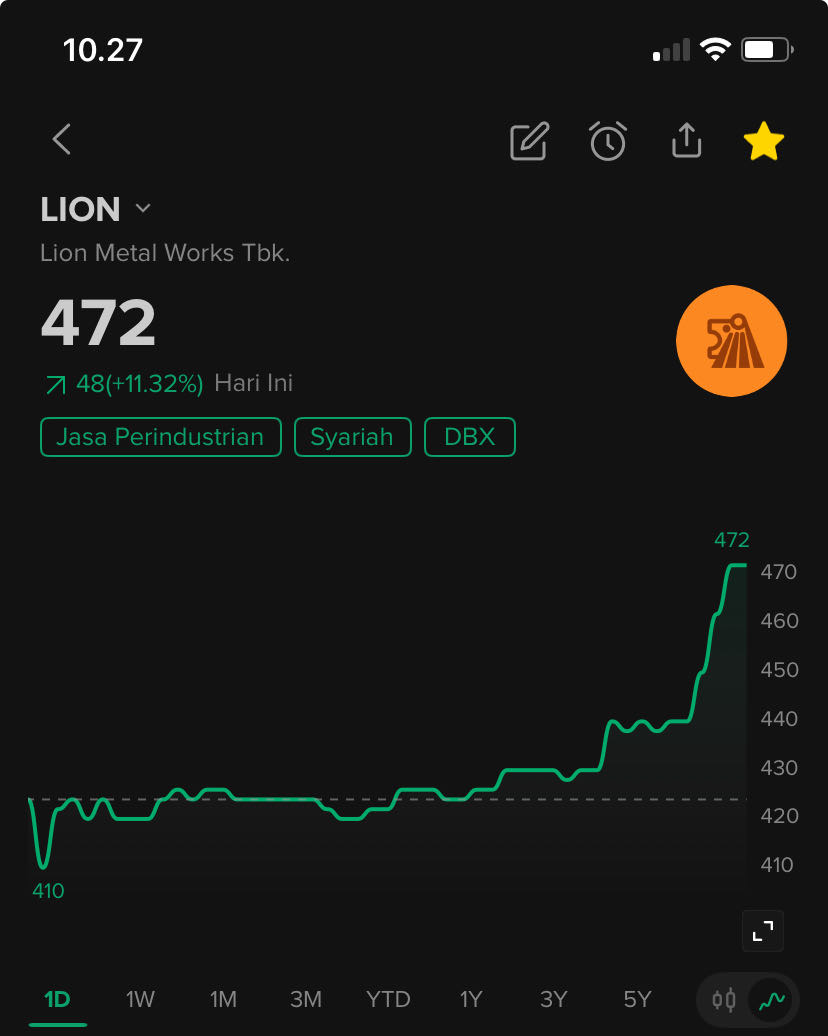Select the 1D time range

pos(57,999)
